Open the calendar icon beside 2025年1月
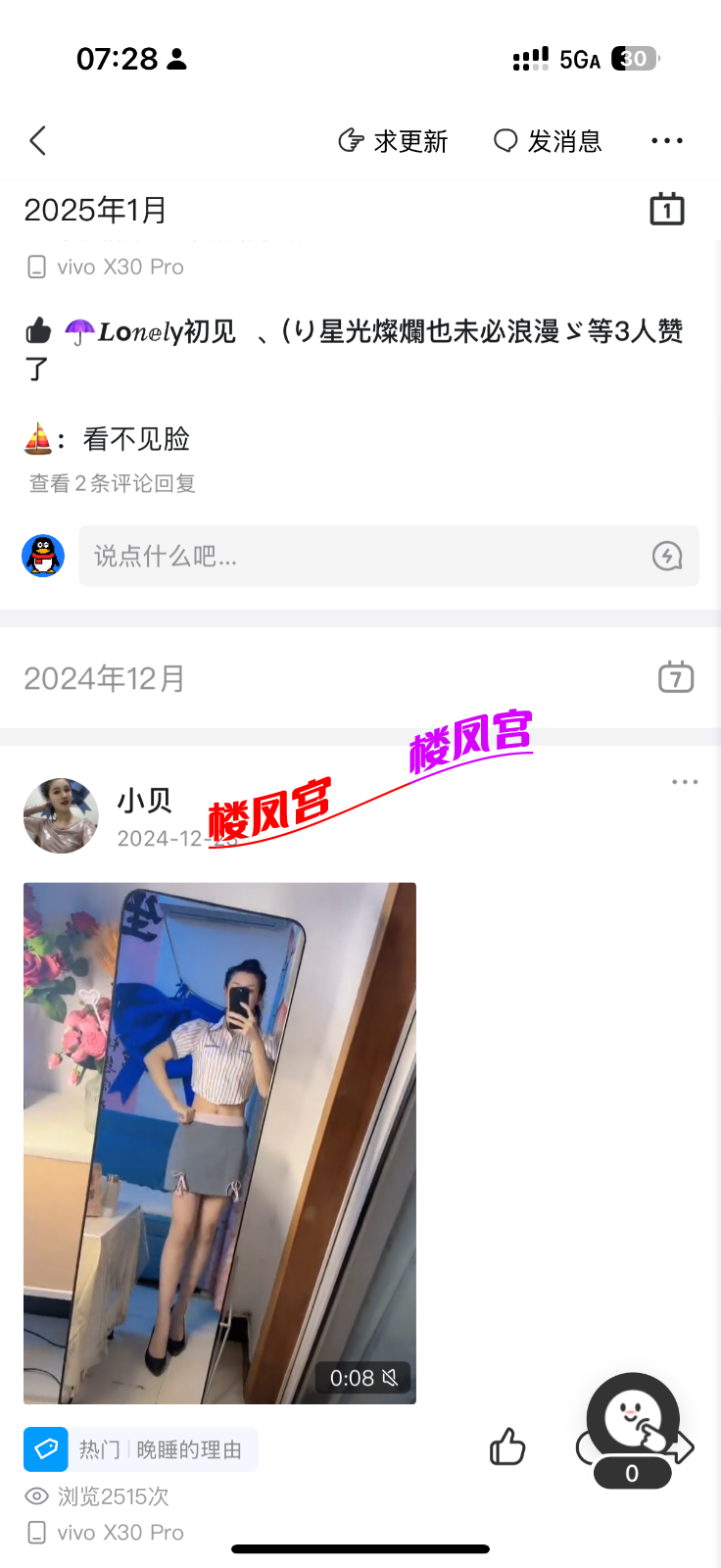Image resolution: width=721 pixels, height=1568 pixels. point(667,209)
